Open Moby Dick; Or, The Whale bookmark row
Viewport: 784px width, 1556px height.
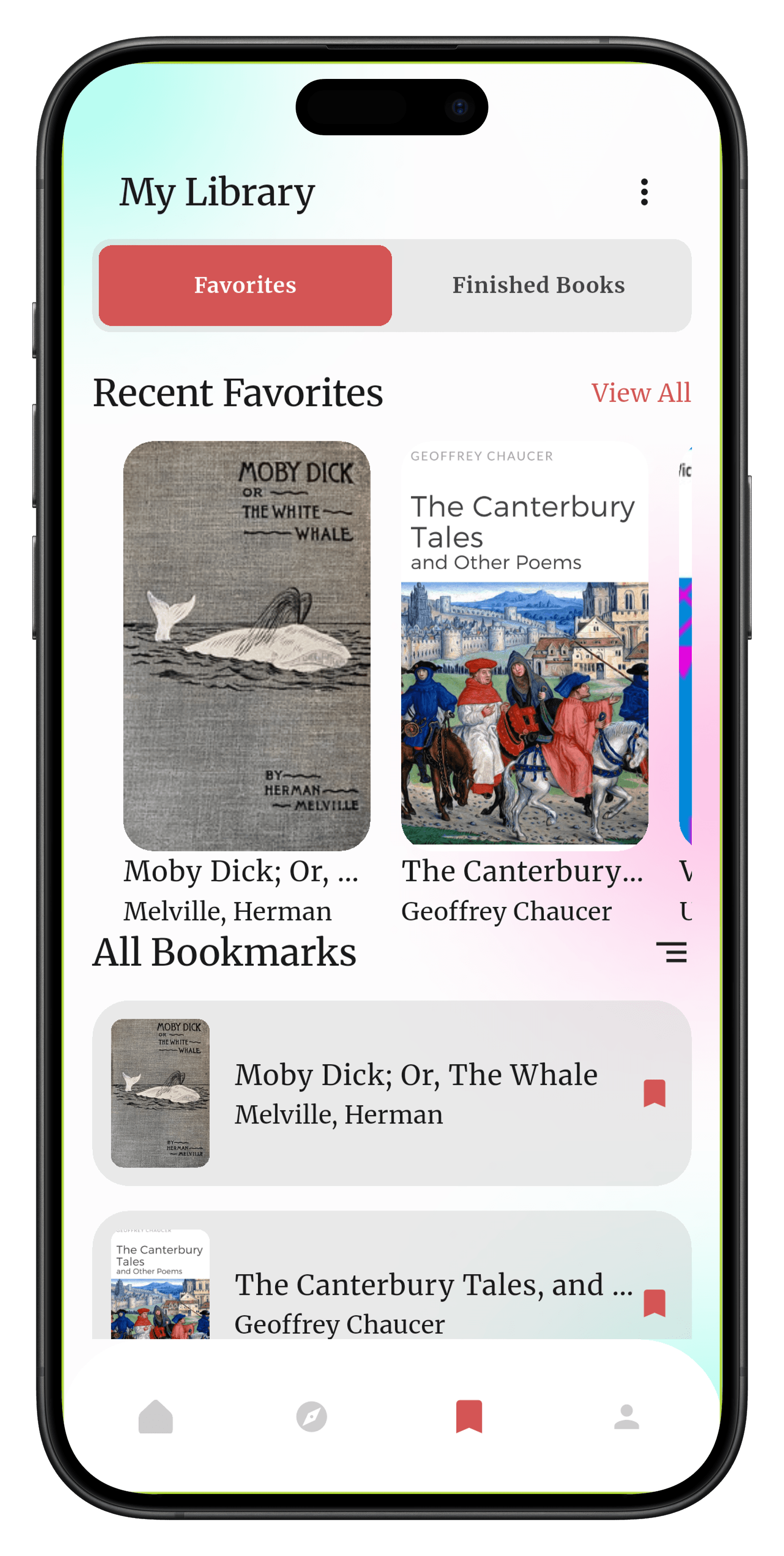tap(416, 1092)
